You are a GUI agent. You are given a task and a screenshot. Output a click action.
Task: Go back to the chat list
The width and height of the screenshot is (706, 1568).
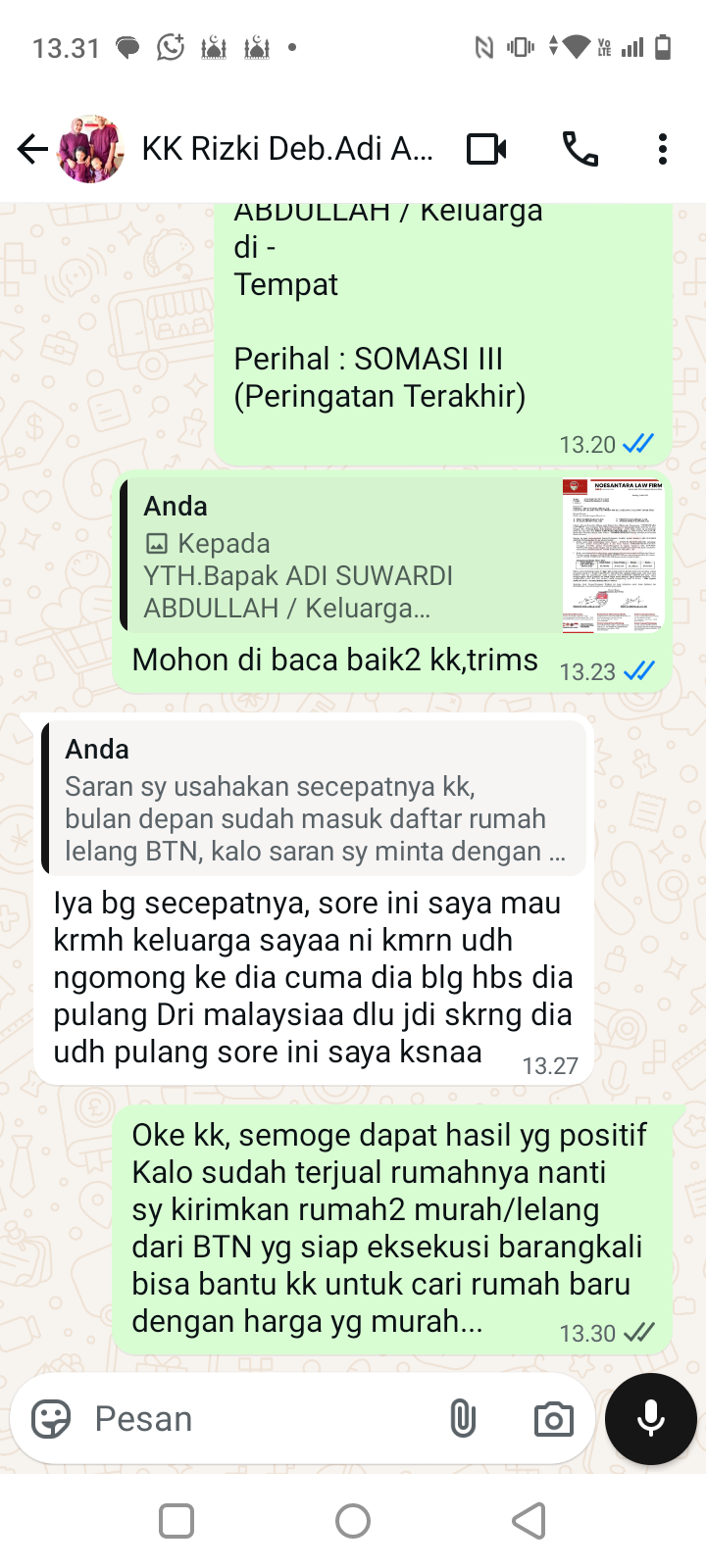32,149
